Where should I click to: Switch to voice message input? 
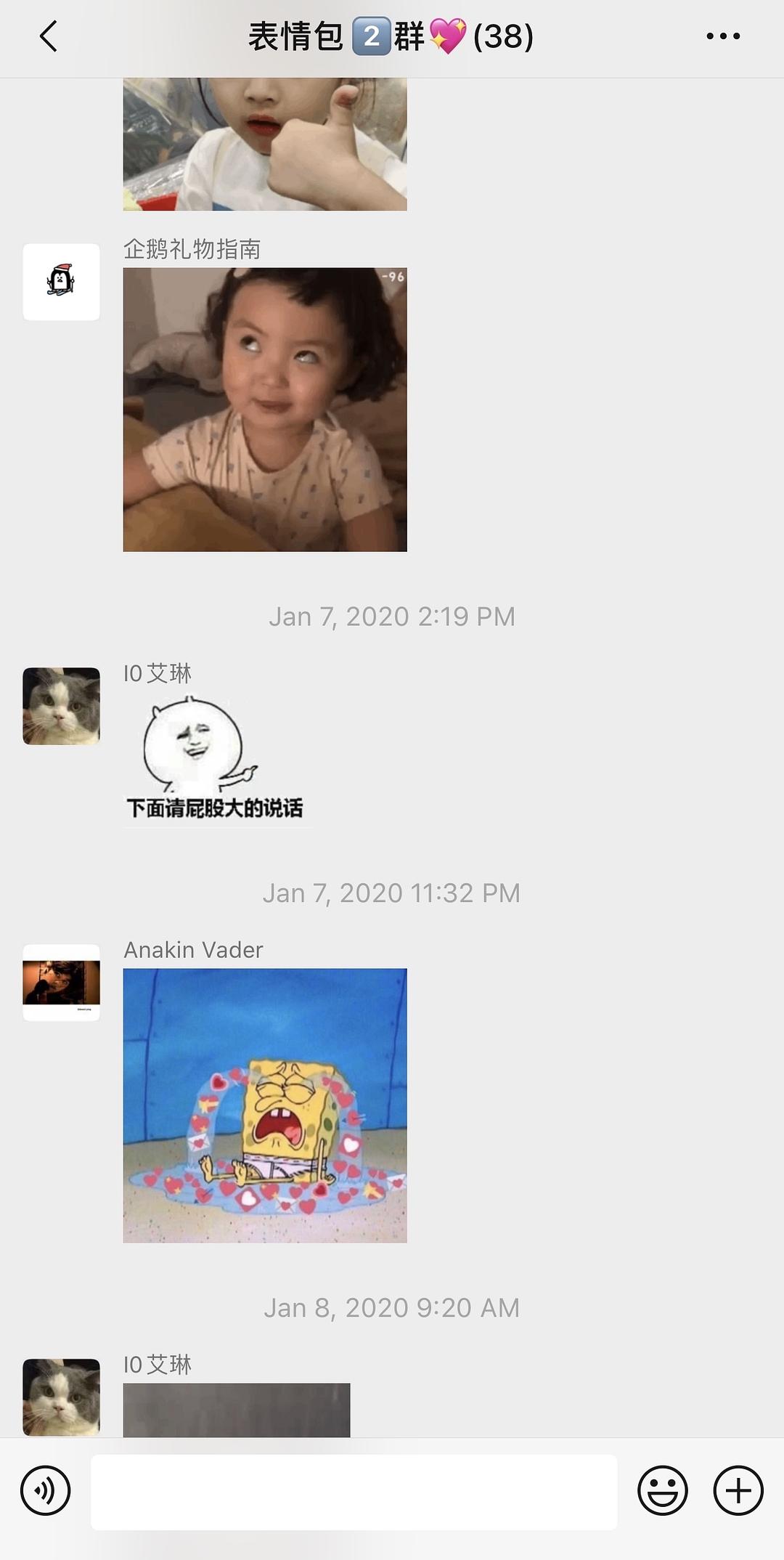click(x=46, y=1491)
